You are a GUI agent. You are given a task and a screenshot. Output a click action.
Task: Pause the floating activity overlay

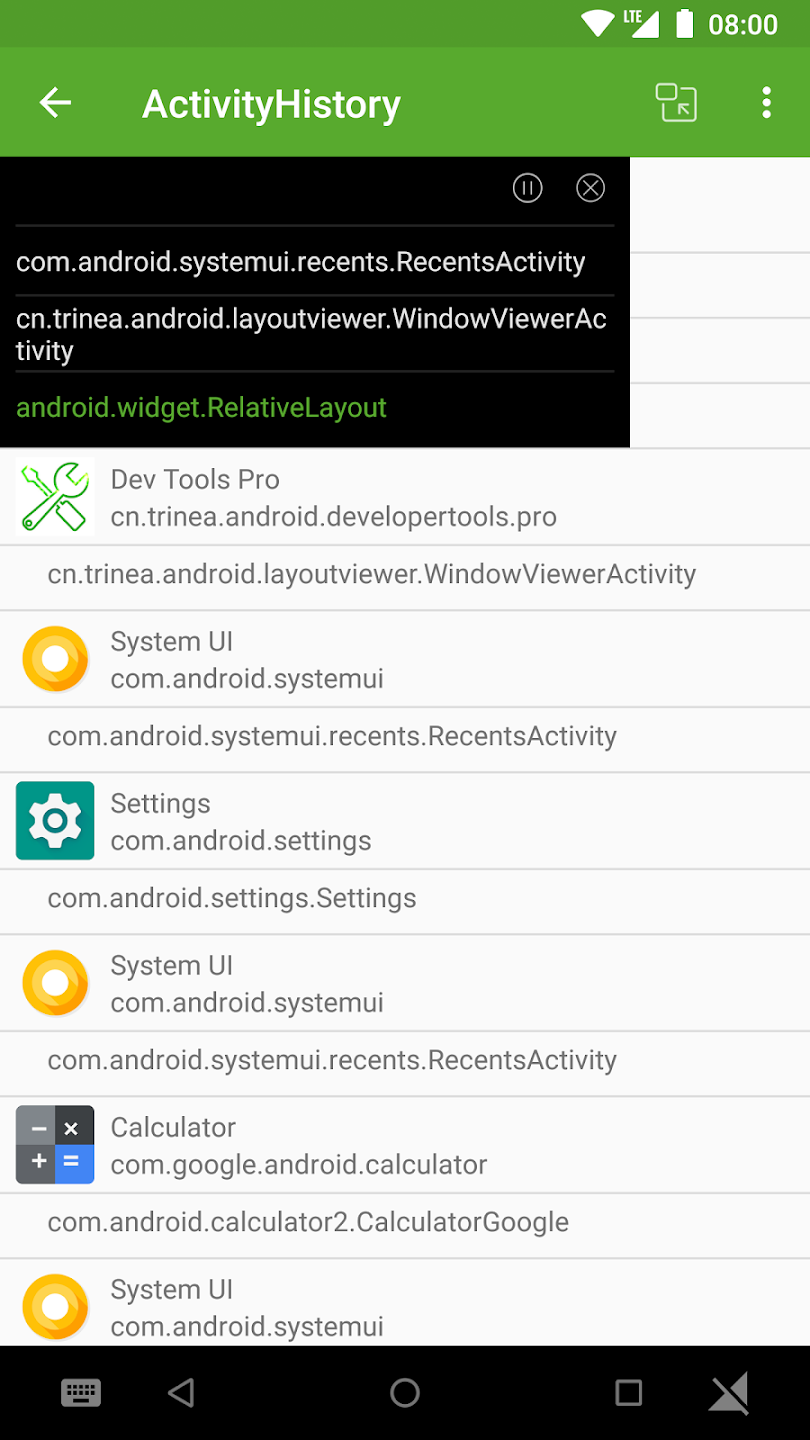pos(527,188)
